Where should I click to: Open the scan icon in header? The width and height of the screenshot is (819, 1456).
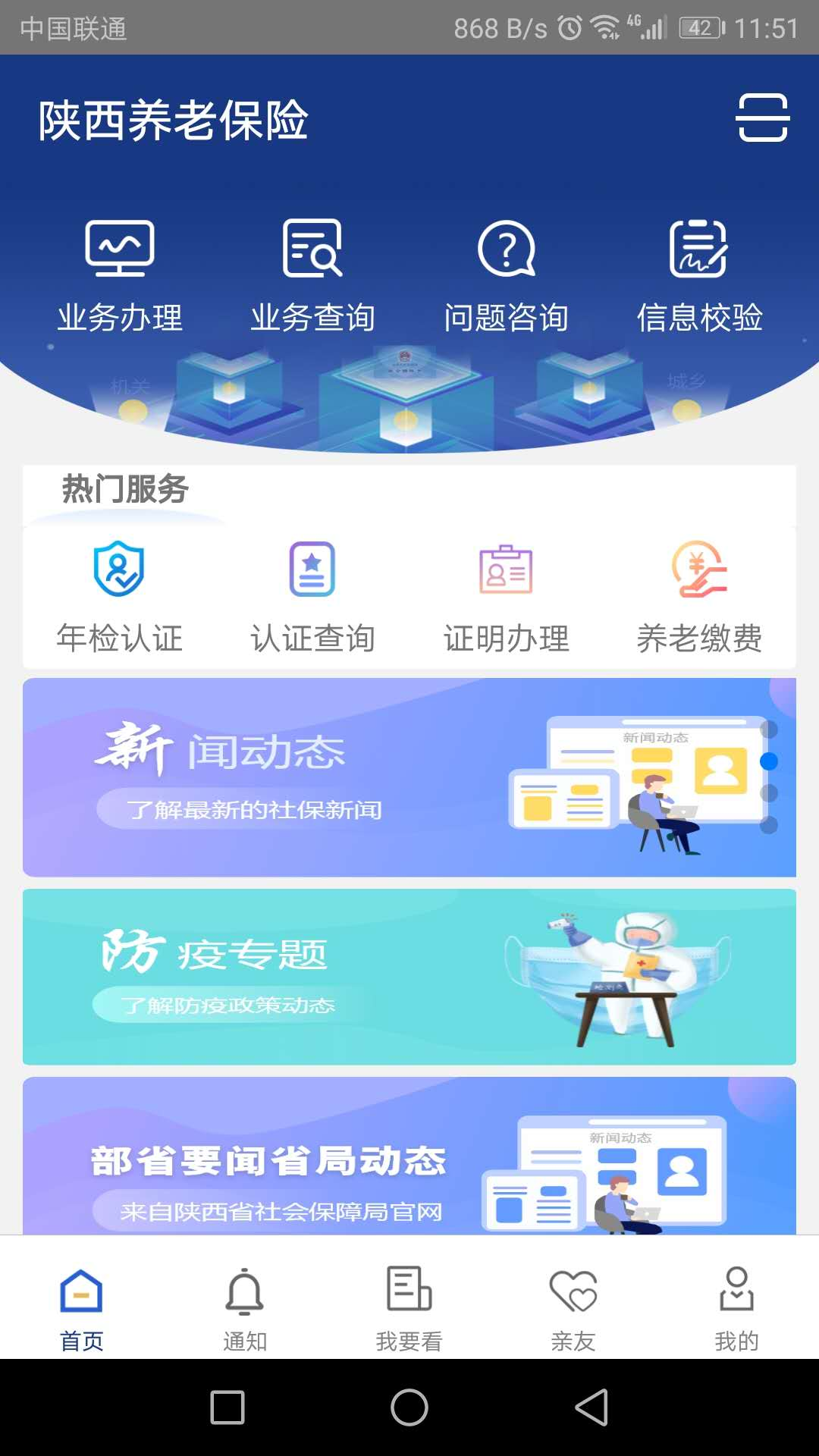pyautogui.click(x=762, y=118)
